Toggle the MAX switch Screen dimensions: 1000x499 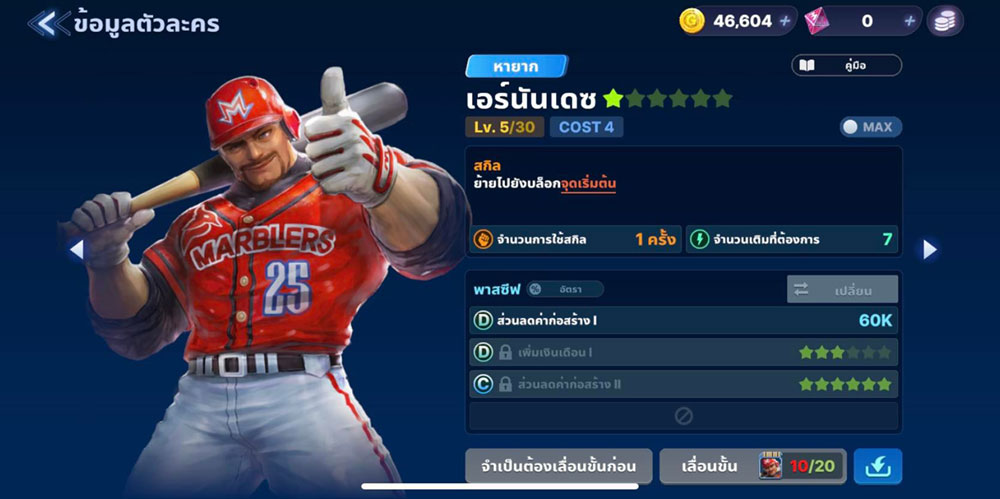pyautogui.click(x=870, y=127)
